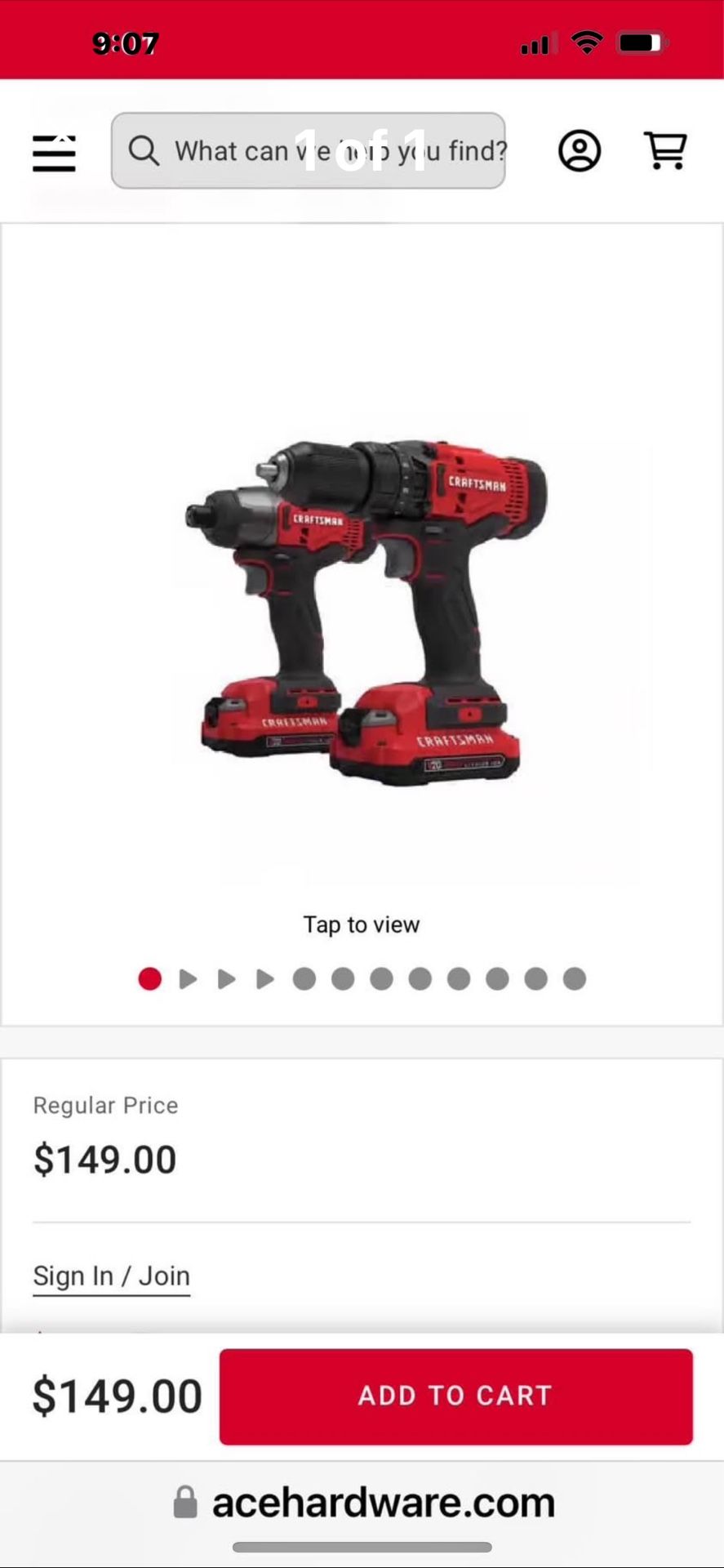Jump to the last carousel dot
This screenshot has height=1568, width=724.
(x=575, y=978)
